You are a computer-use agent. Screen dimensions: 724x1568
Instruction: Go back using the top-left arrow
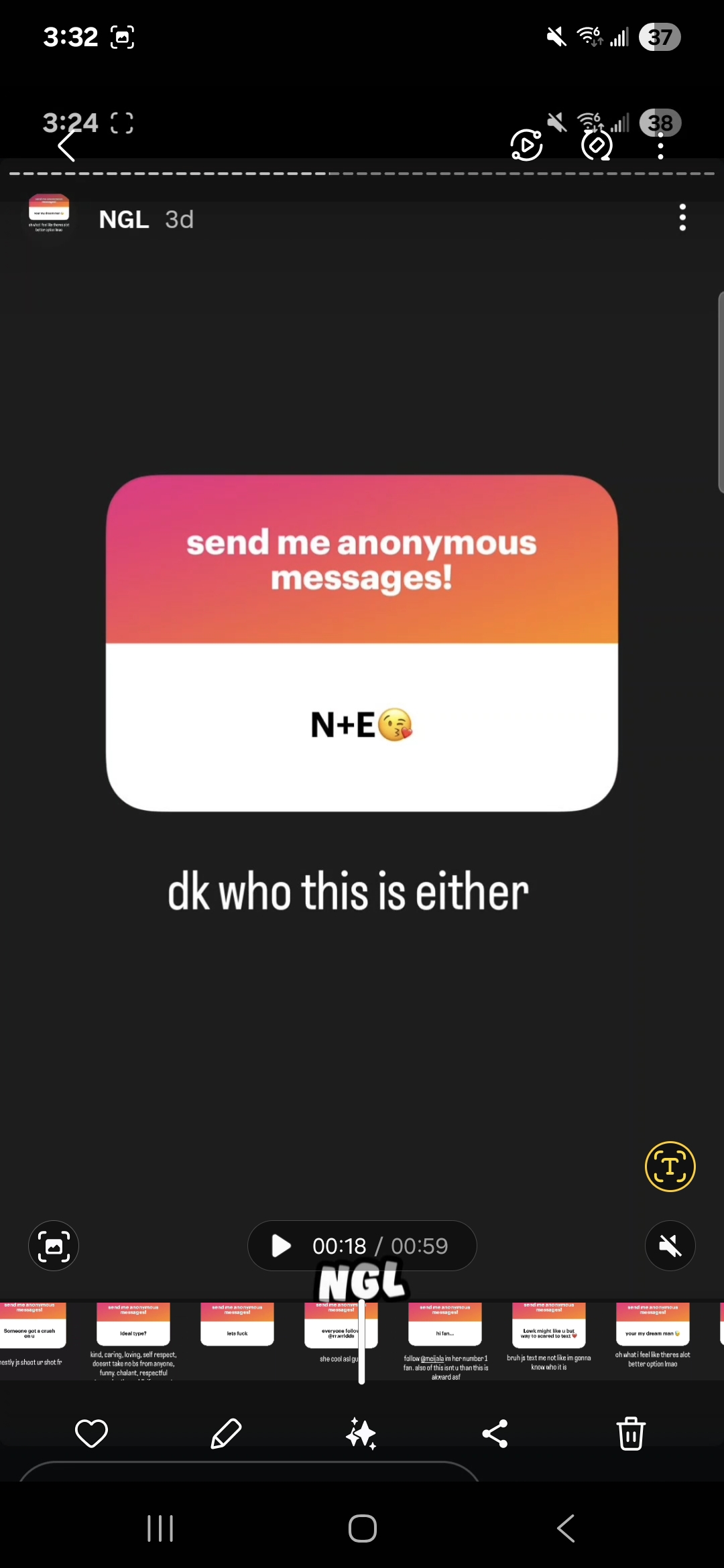(66, 146)
